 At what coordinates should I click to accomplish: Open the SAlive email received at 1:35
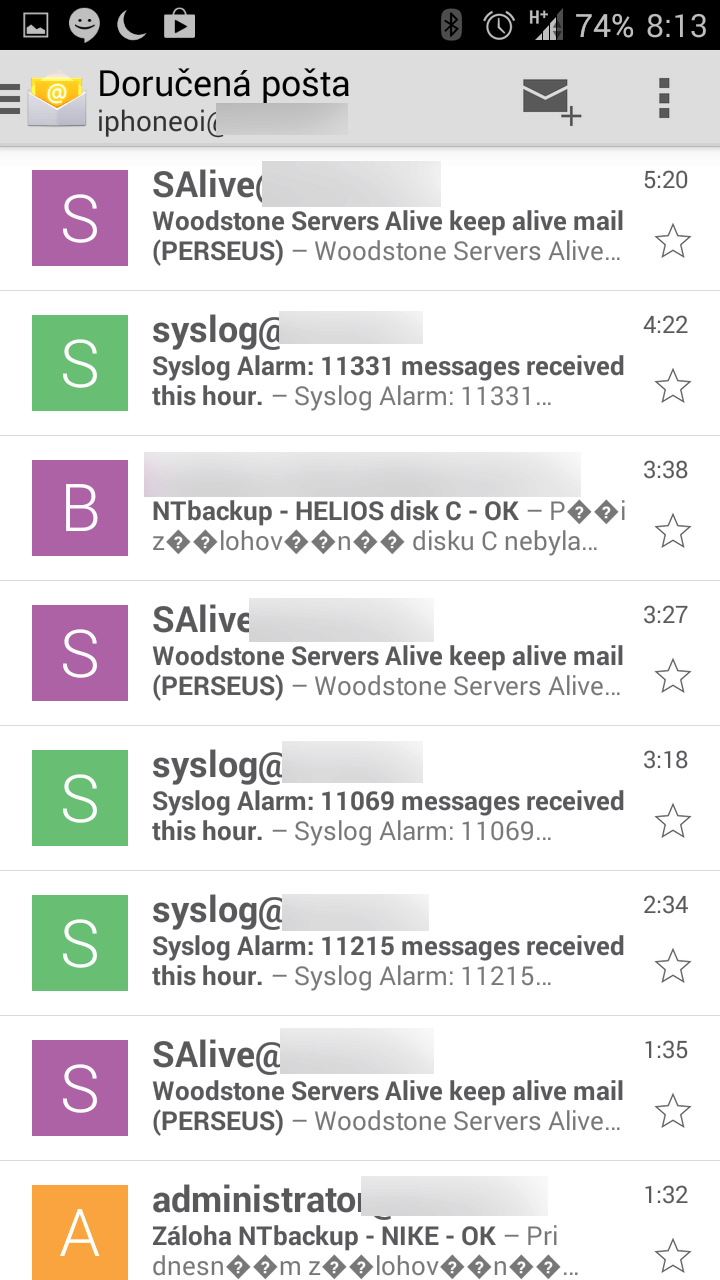pyautogui.click(x=360, y=1088)
